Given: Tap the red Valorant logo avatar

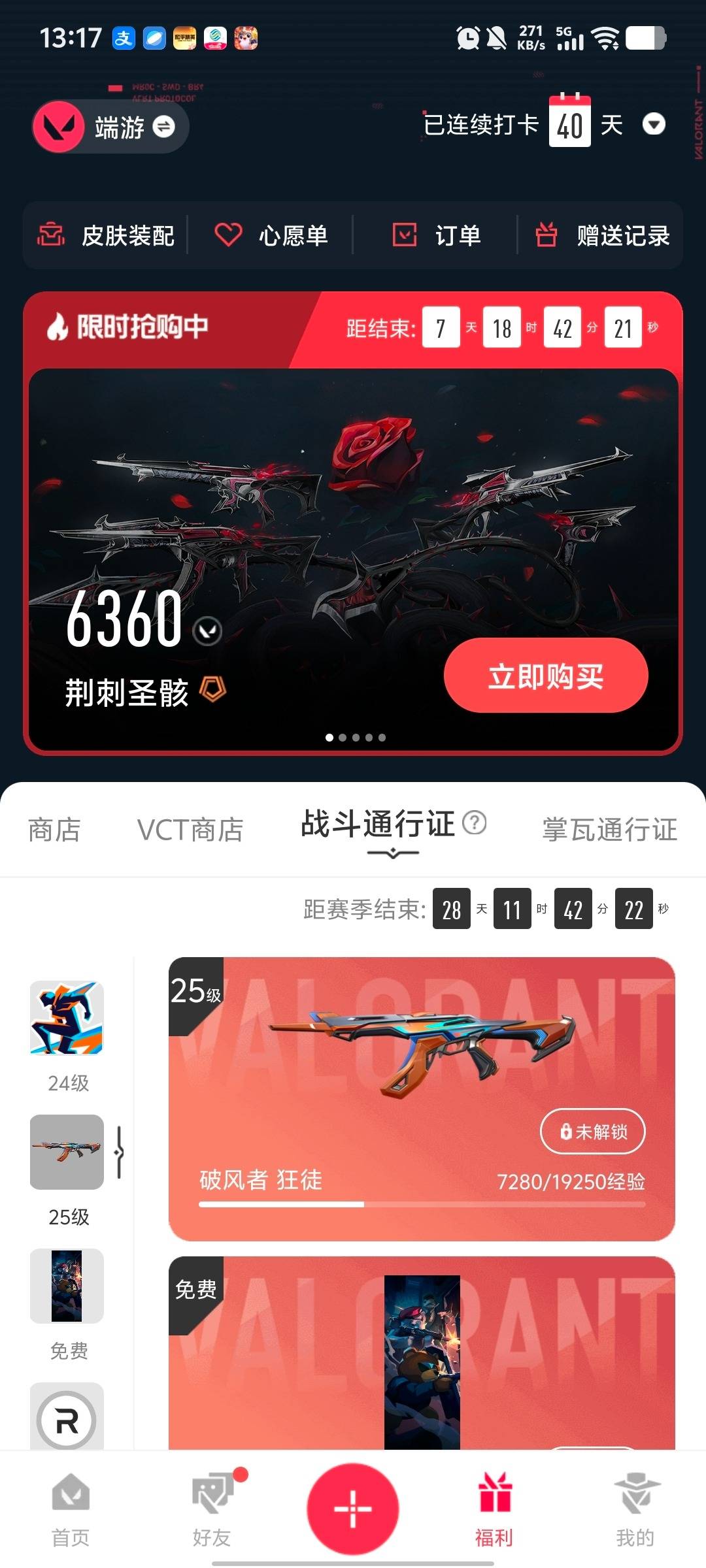Looking at the screenshot, I should (x=59, y=126).
